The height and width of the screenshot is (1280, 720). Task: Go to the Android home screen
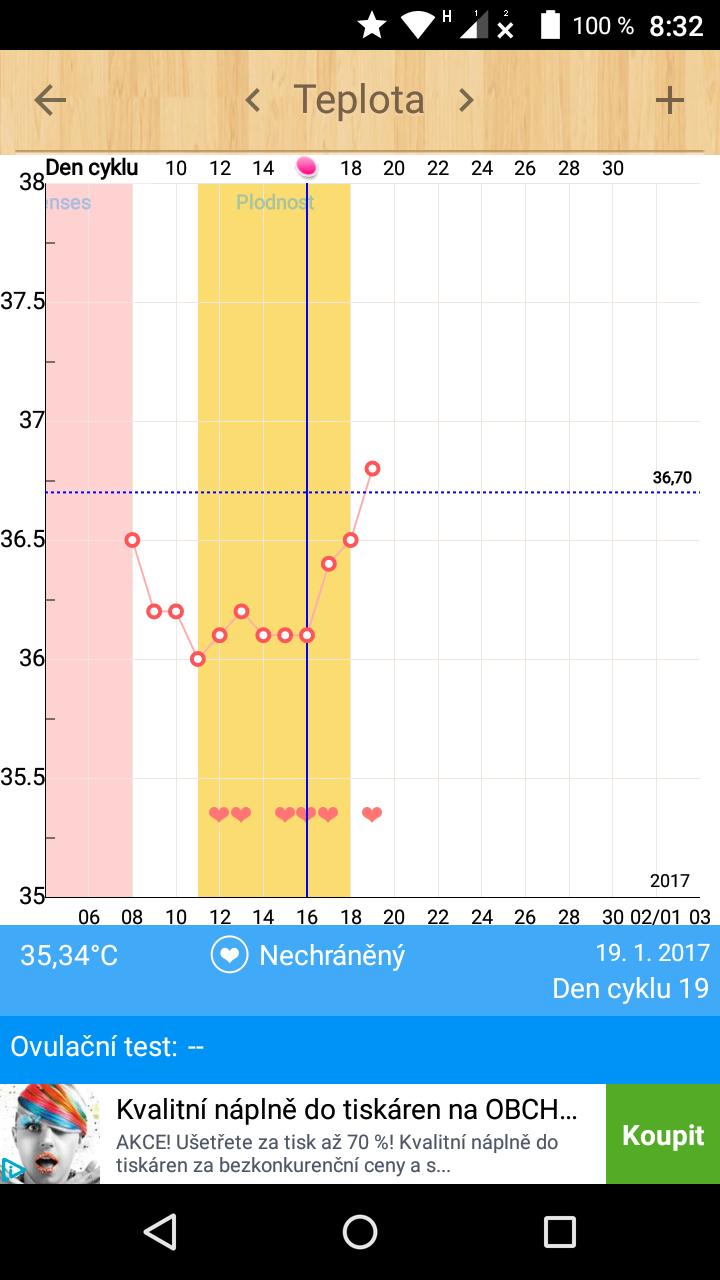[360, 1232]
